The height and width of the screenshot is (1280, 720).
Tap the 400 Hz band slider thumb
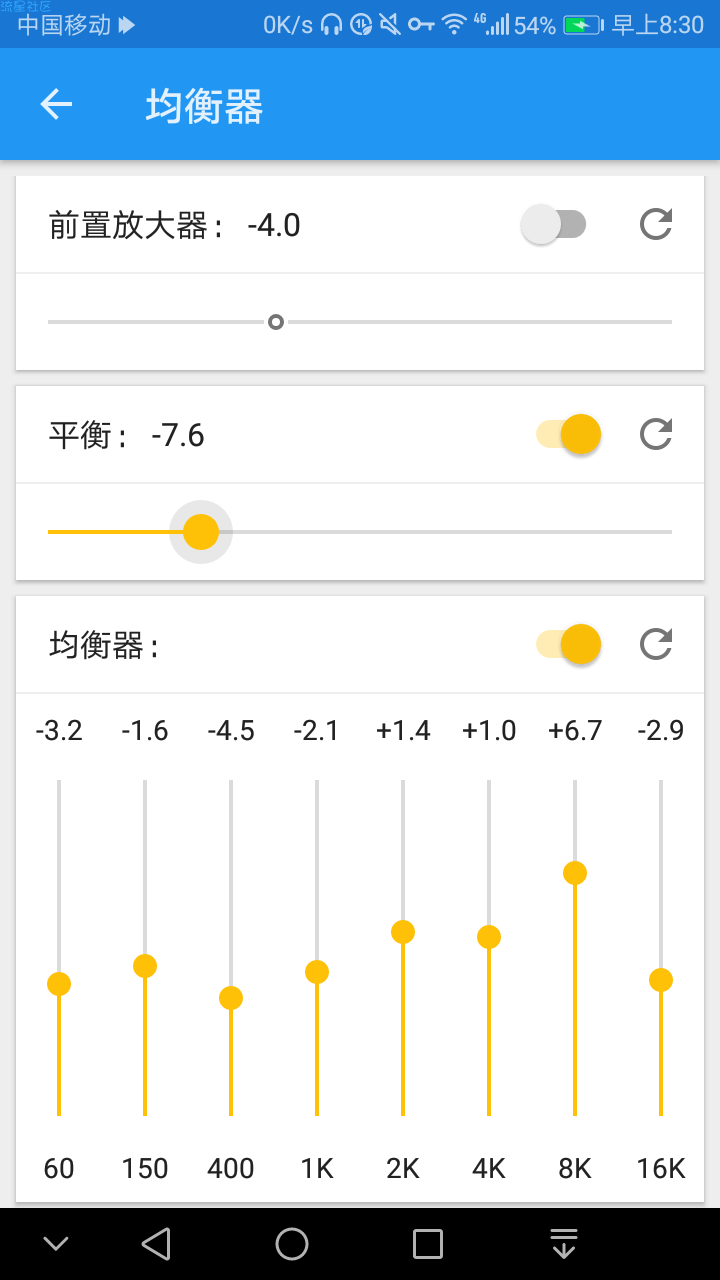click(231, 998)
